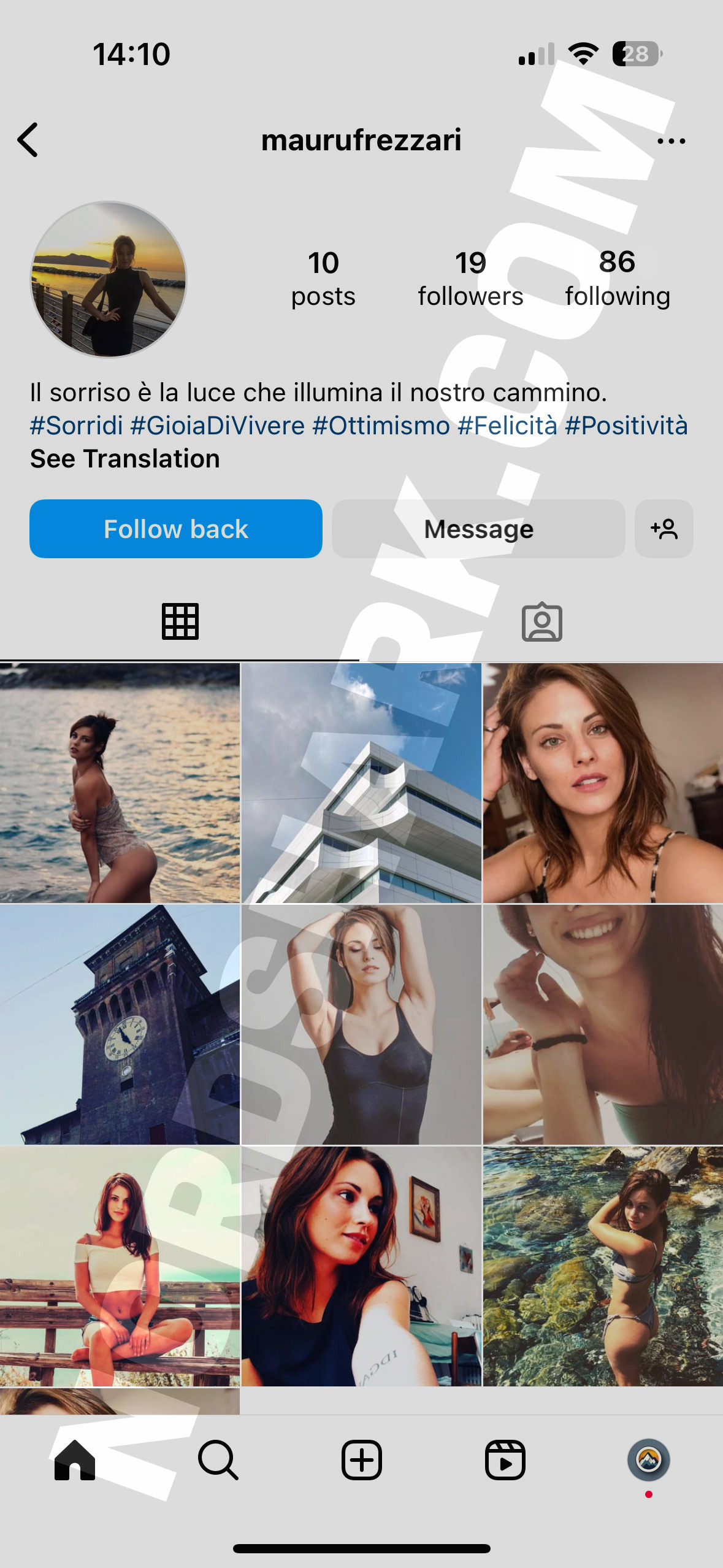This screenshot has height=1568, width=723.
Task: View the following list
Action: point(617,279)
